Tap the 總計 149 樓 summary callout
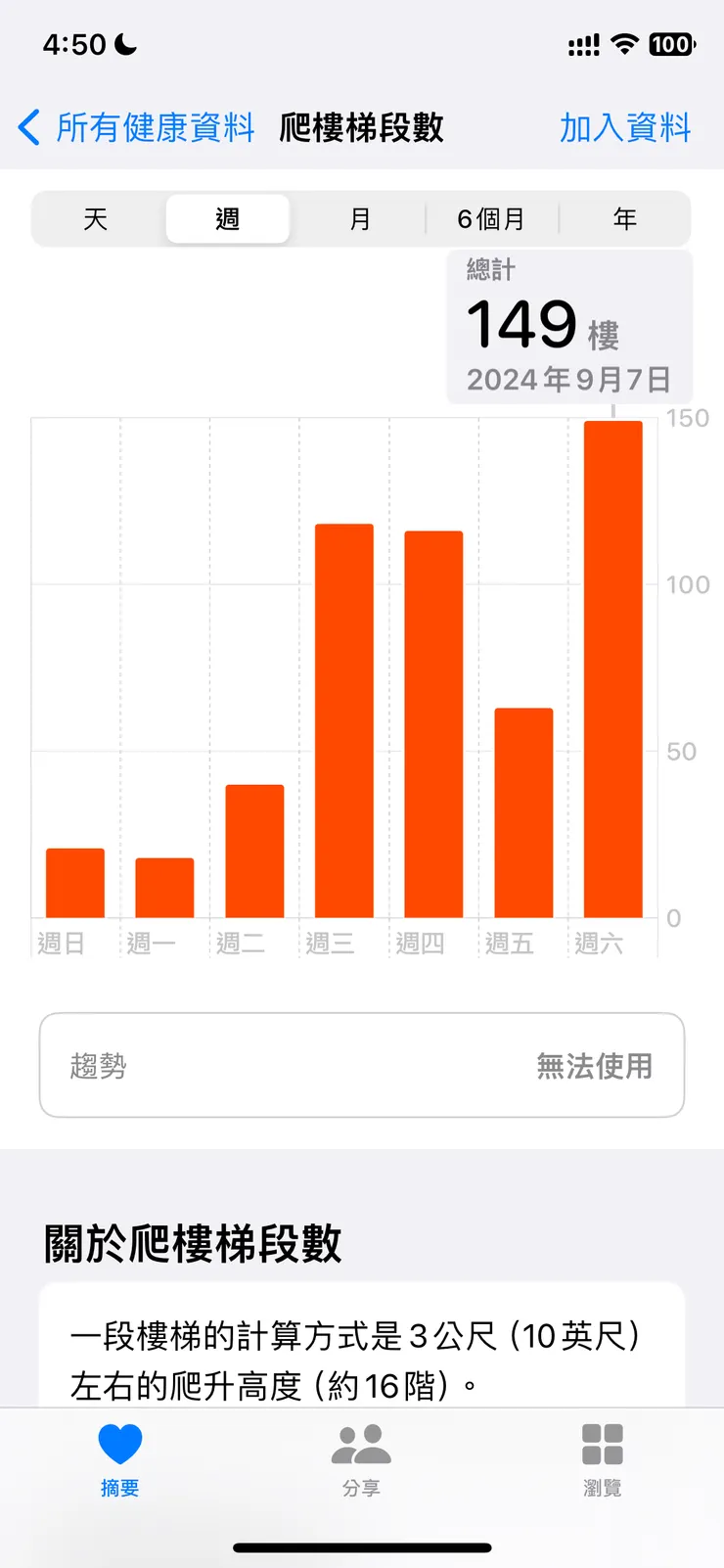 pyautogui.click(x=570, y=325)
